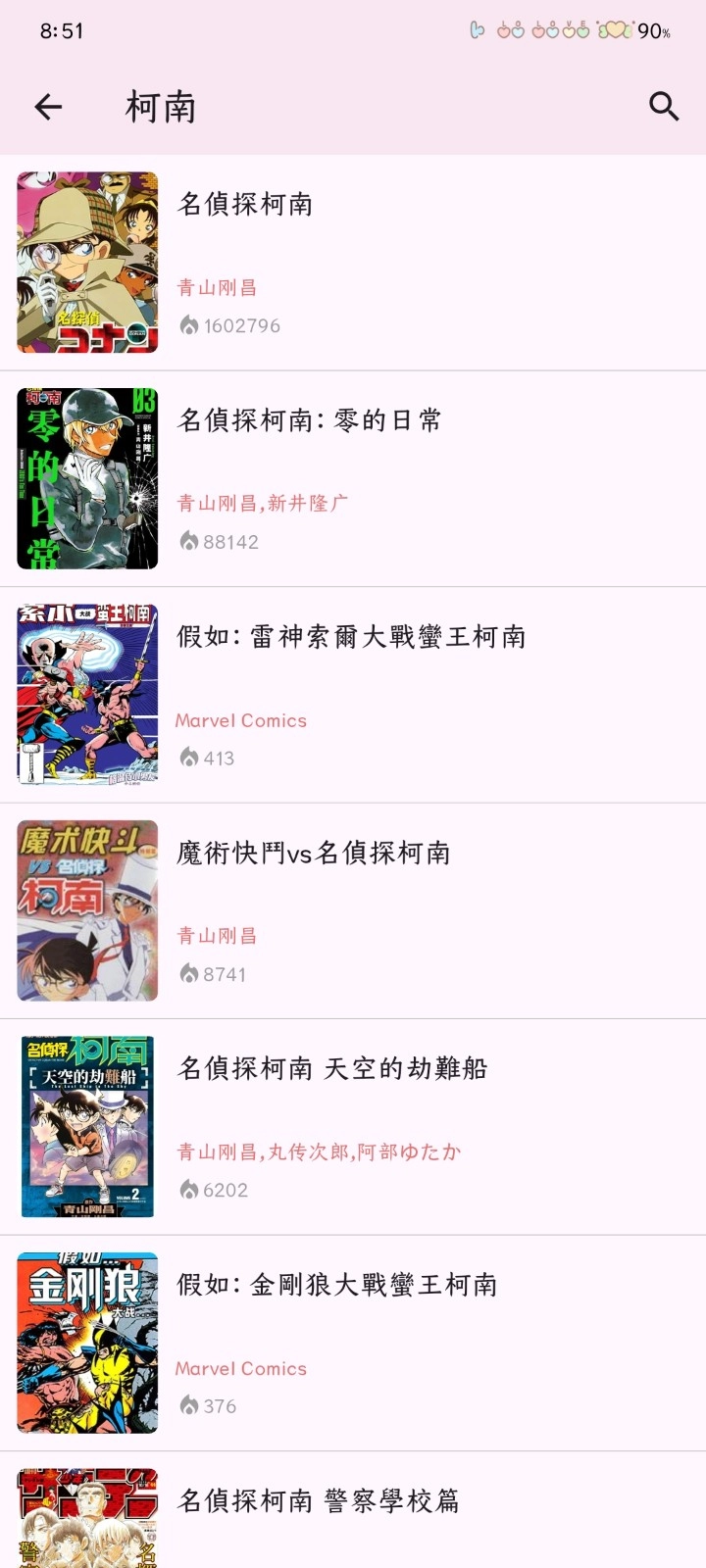The image size is (706, 1568).
Task: Open 名偵探柯南 警察學校篇
Action: 319,1500
